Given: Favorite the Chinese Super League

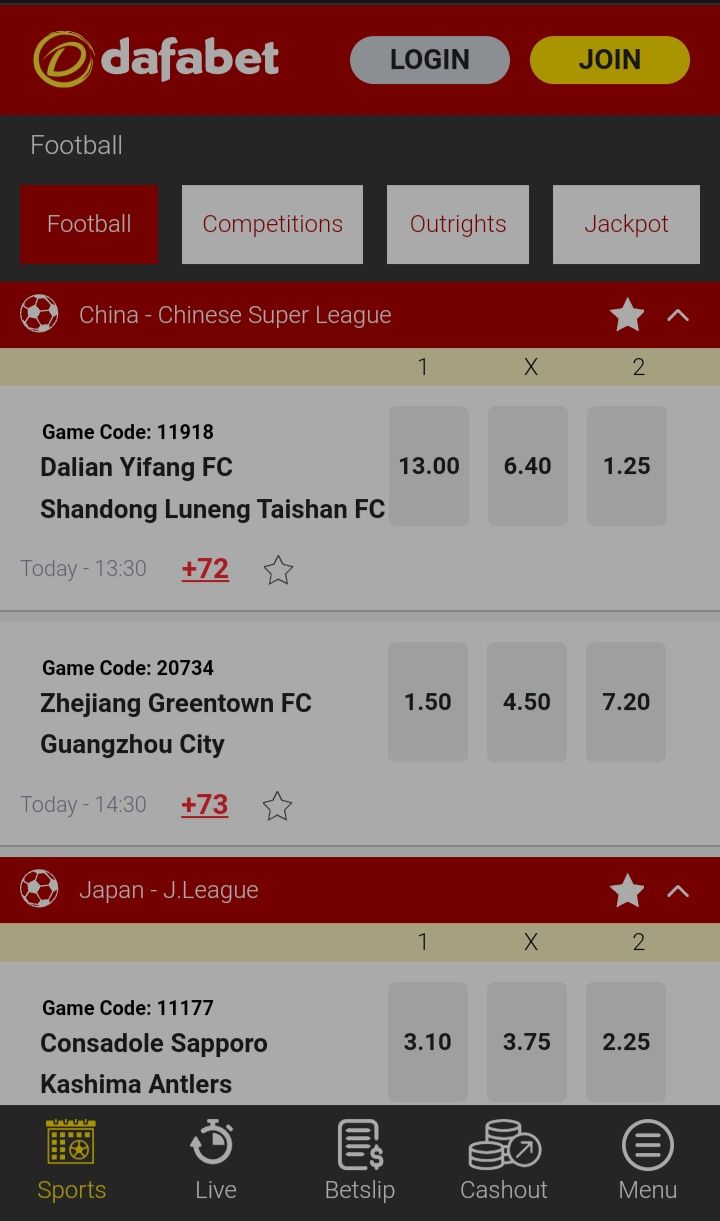Looking at the screenshot, I should [x=627, y=315].
